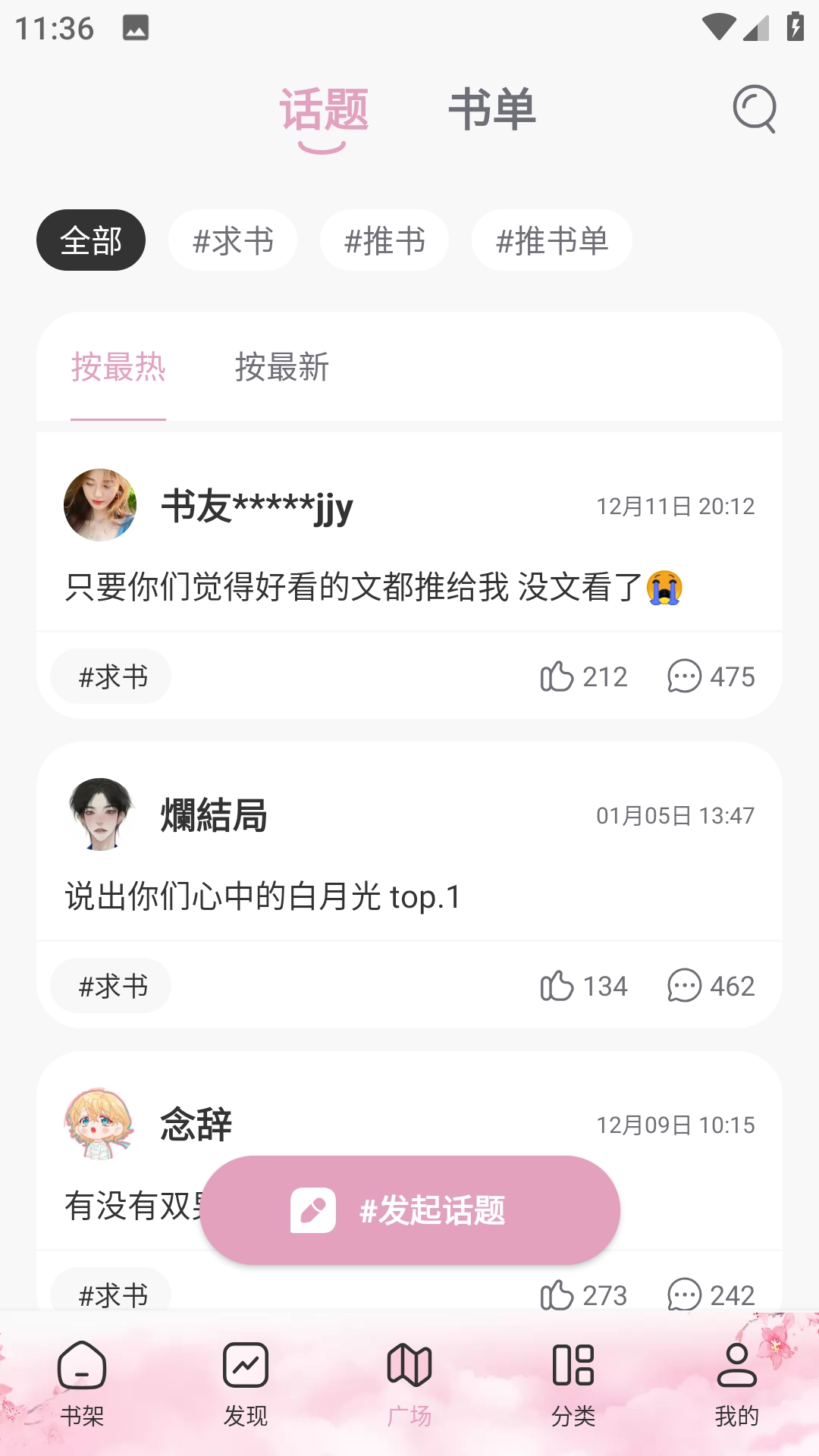Image resolution: width=819 pixels, height=1456 pixels.
Task: Show comment count 475 details
Action: coord(711,676)
